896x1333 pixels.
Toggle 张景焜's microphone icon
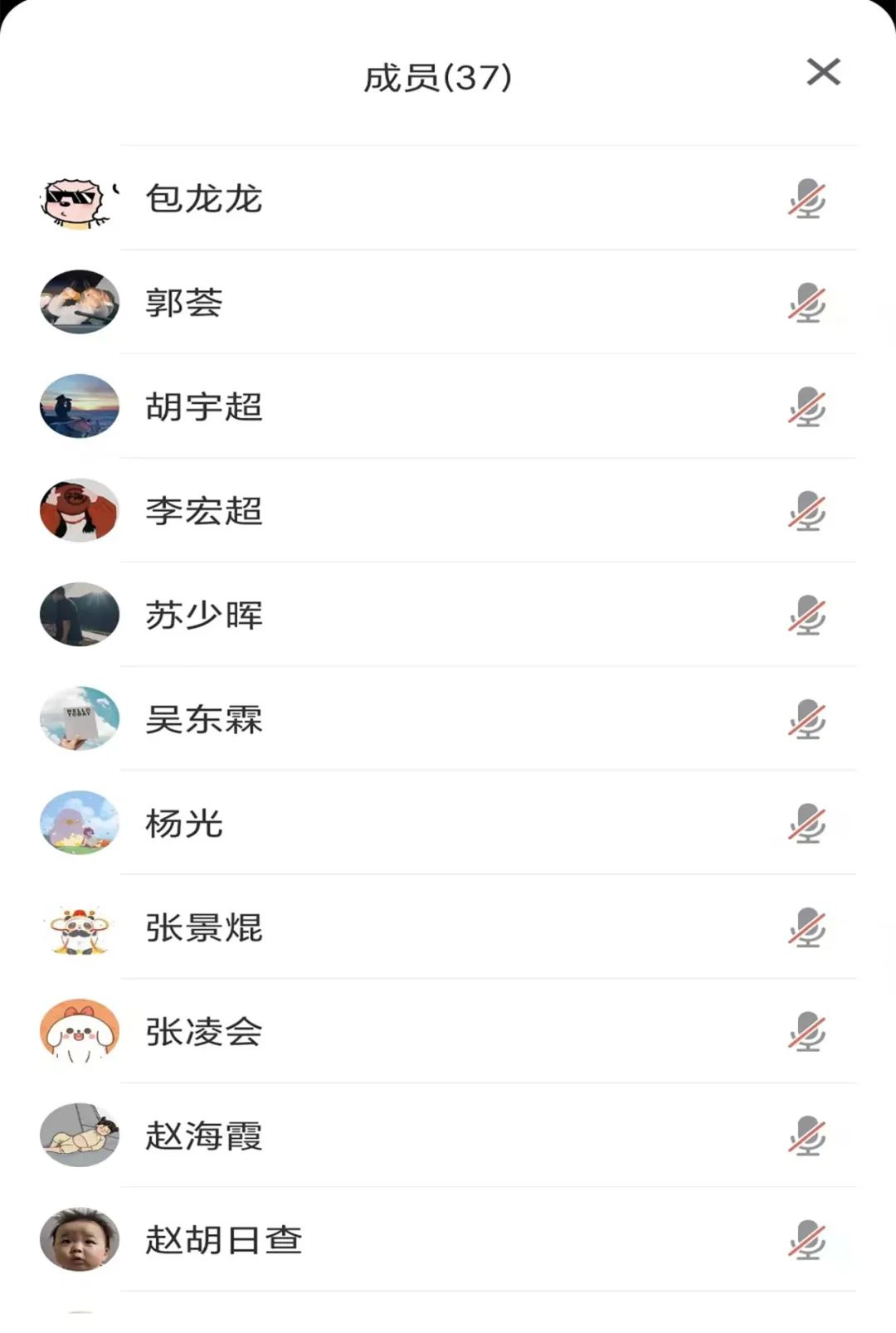[806, 927]
